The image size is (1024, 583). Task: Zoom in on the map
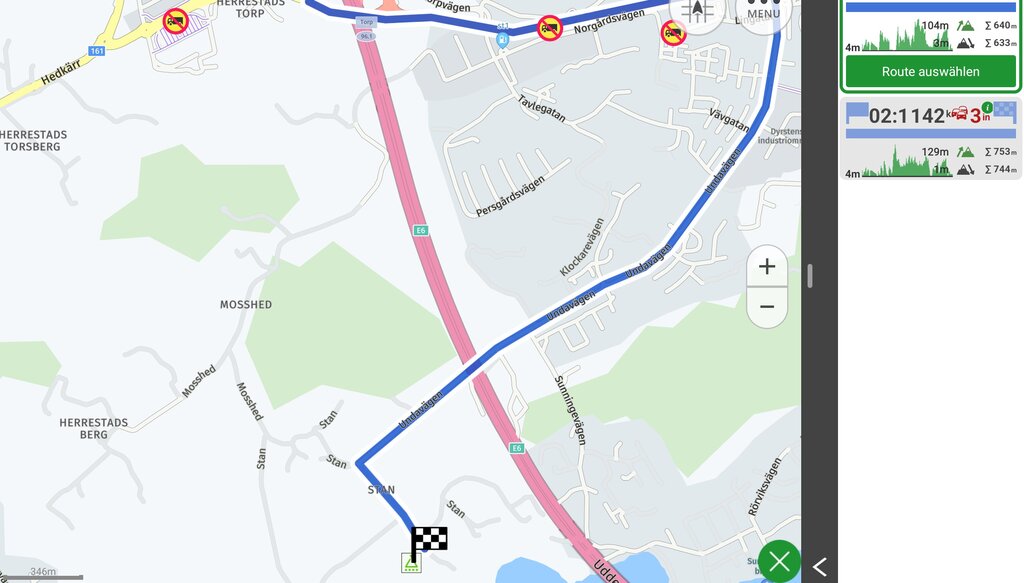pyautogui.click(x=767, y=267)
